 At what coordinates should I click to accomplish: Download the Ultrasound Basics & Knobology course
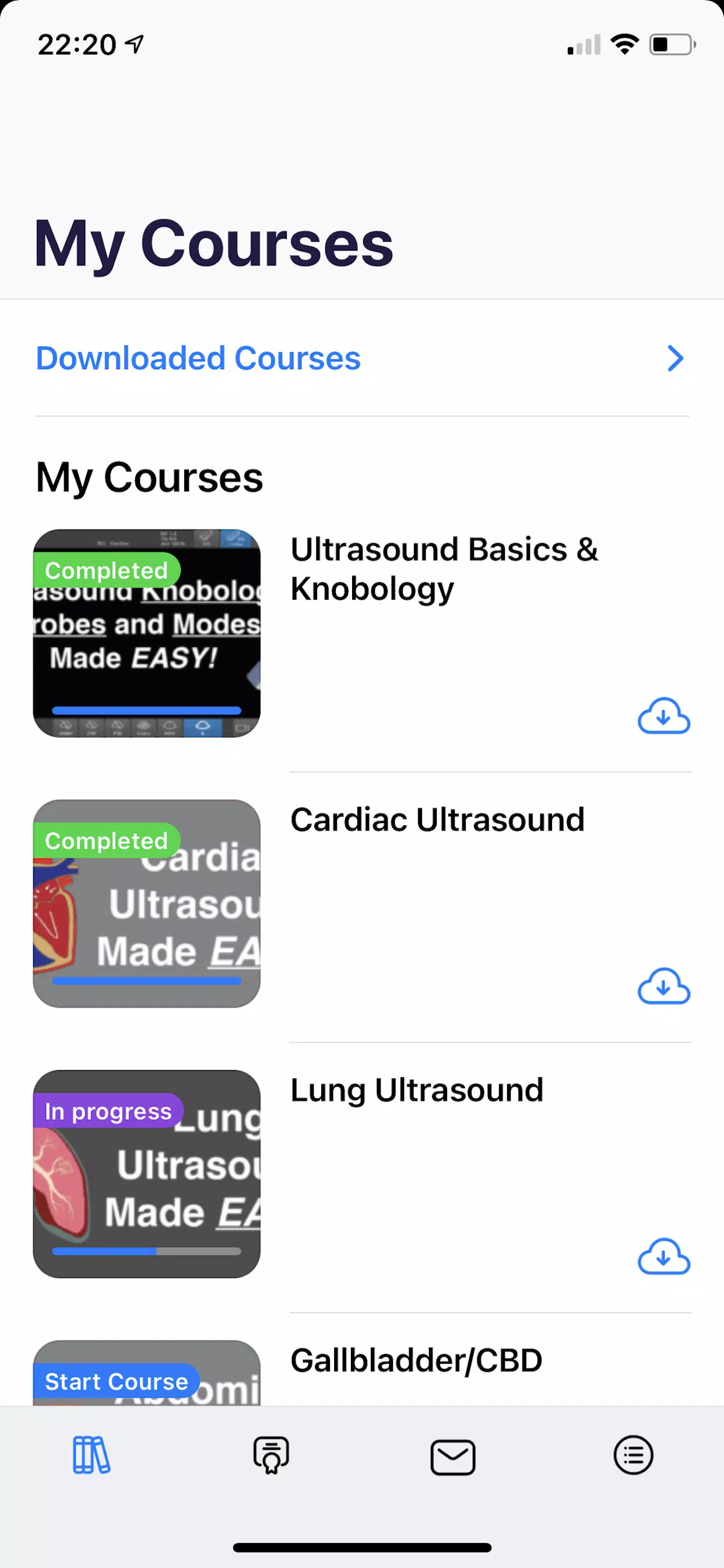point(663,716)
